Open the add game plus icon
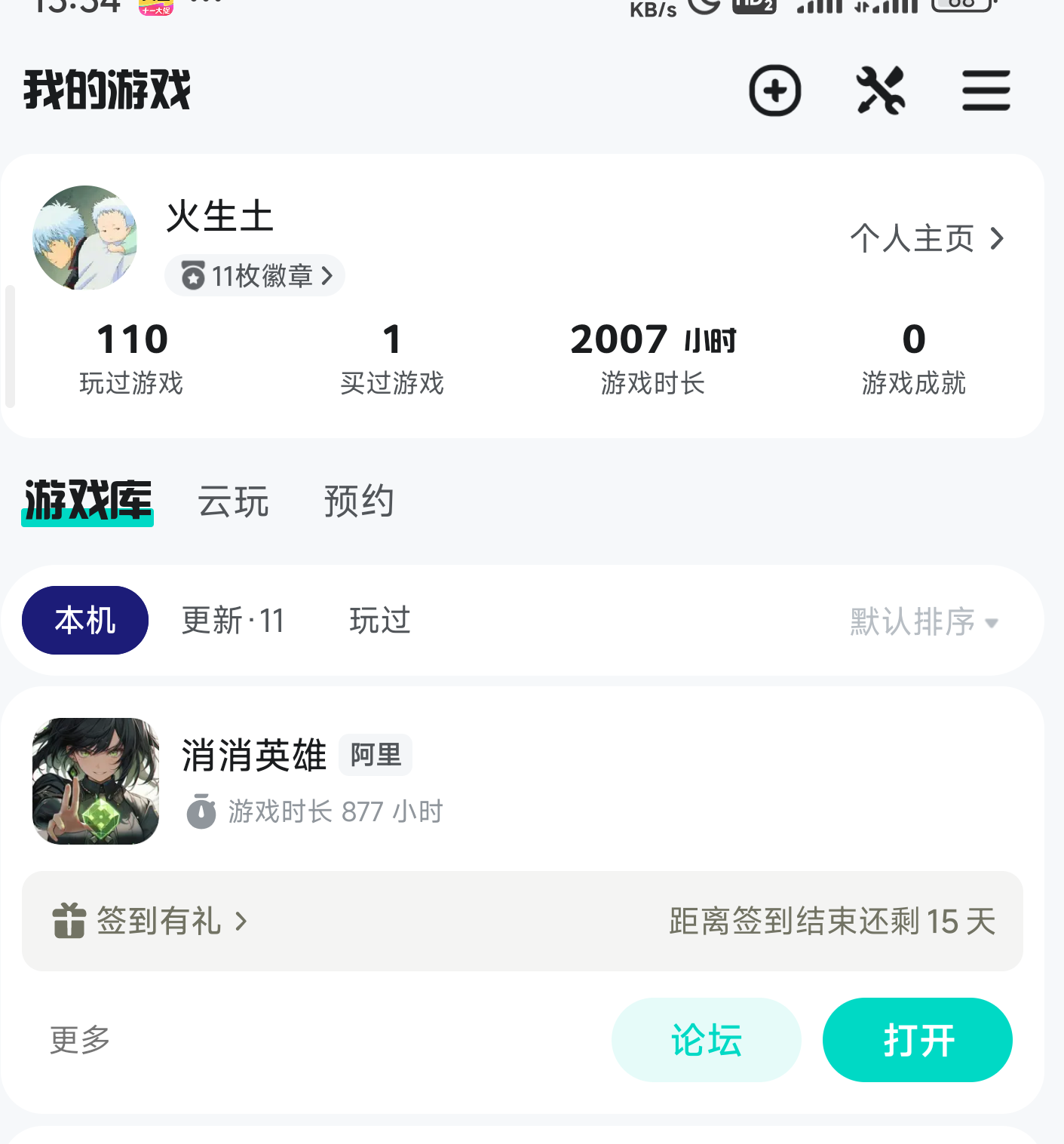 pyautogui.click(x=775, y=90)
